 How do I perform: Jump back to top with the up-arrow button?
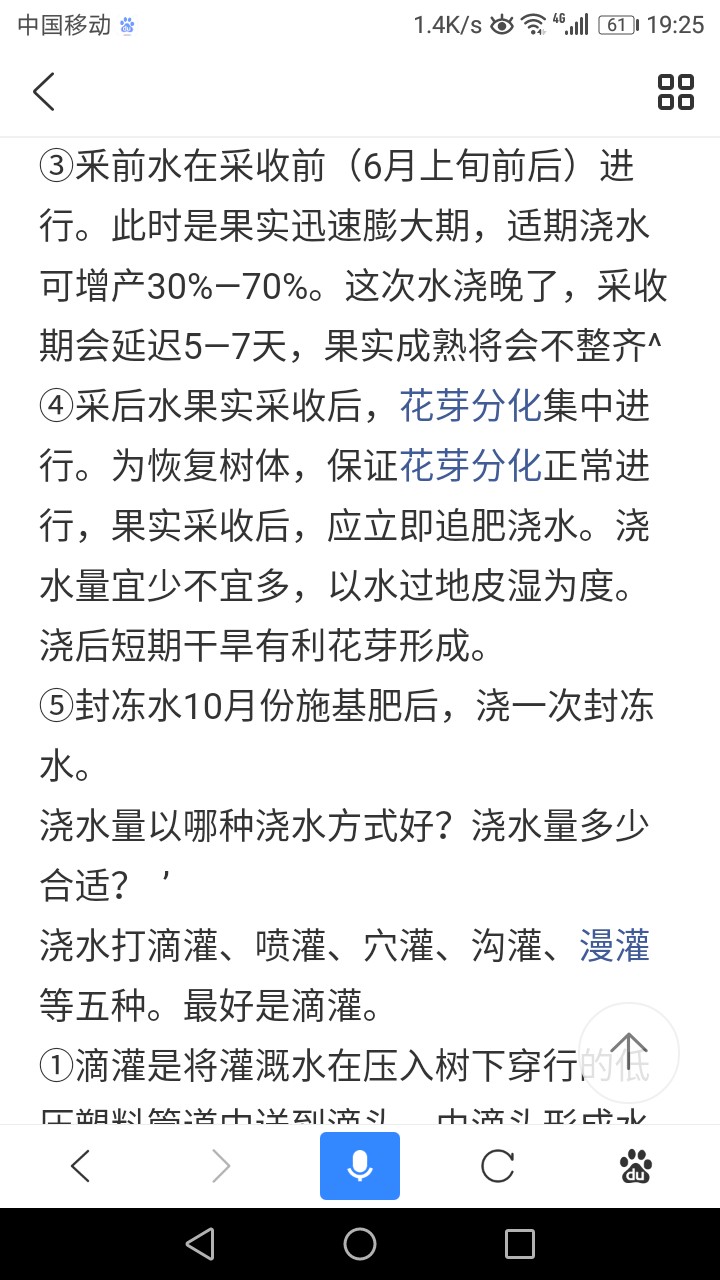[x=629, y=1051]
